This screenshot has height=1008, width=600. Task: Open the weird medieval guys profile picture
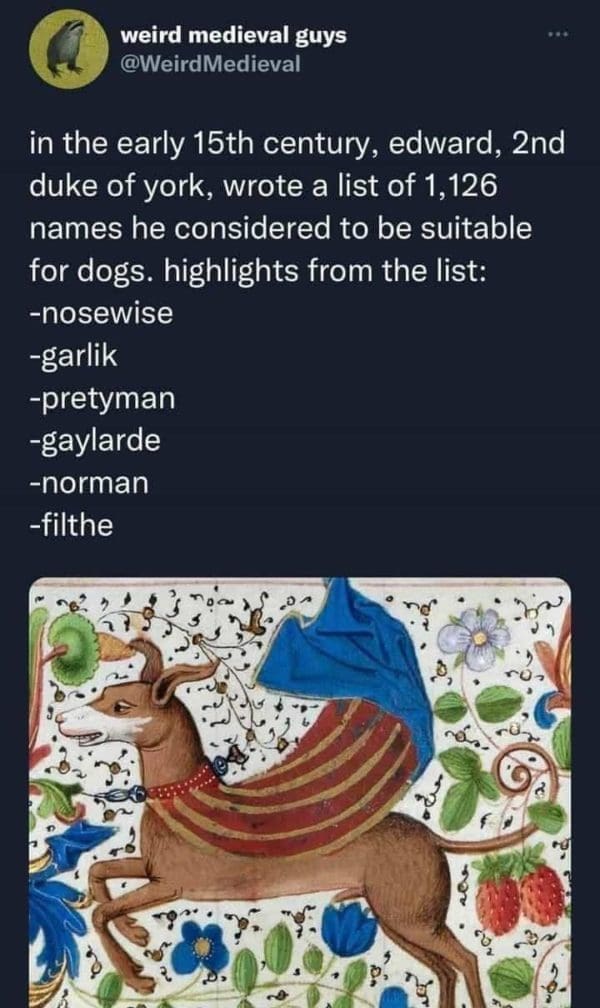tap(69, 49)
